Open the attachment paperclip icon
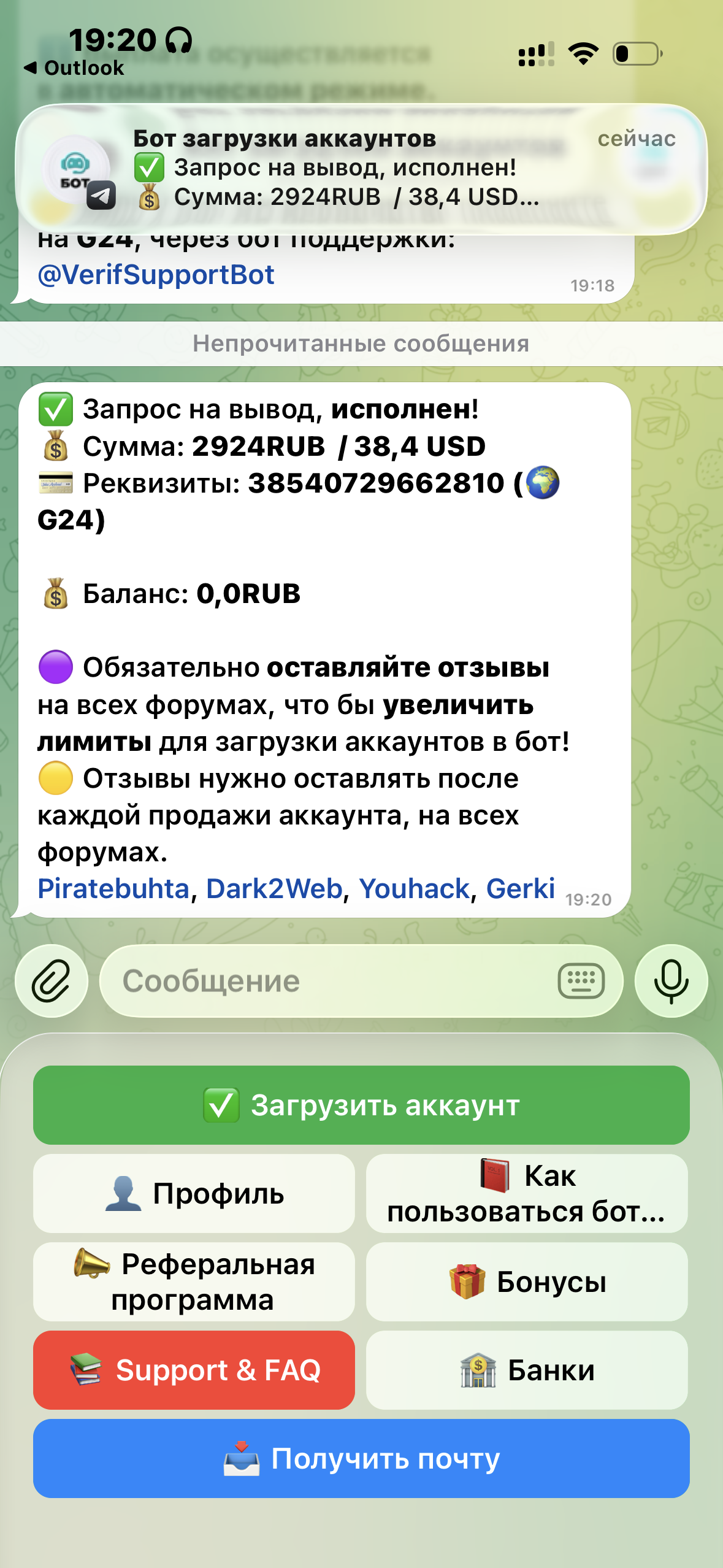The width and height of the screenshot is (723, 1568). 52,981
